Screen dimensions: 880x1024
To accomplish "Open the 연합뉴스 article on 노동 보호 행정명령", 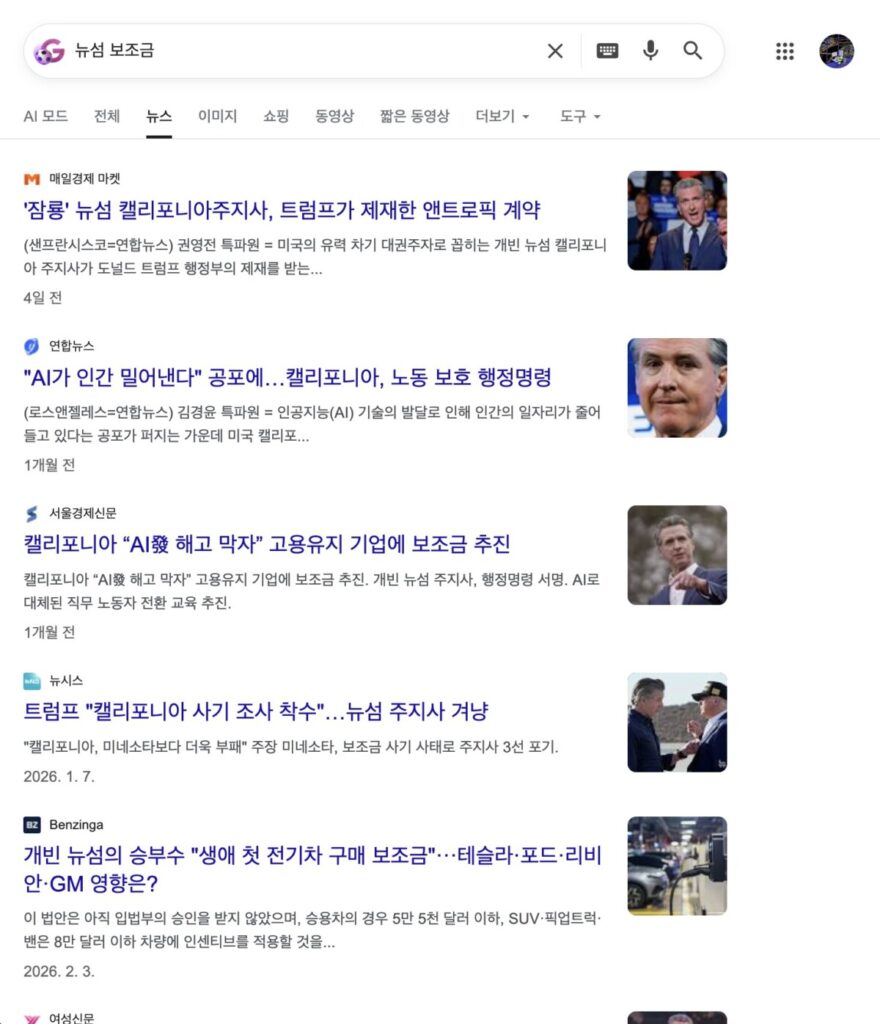I will (287, 377).
